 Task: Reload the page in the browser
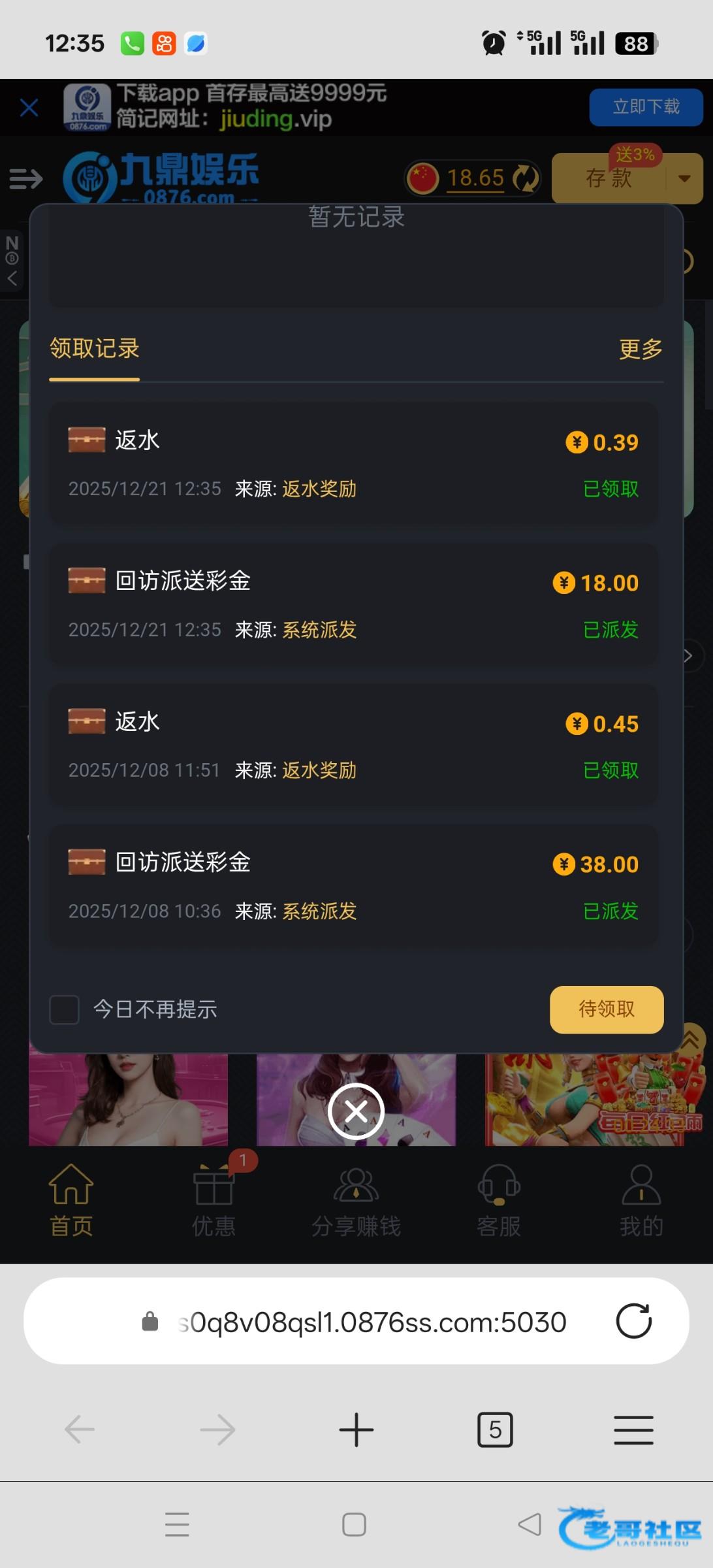tap(633, 1321)
